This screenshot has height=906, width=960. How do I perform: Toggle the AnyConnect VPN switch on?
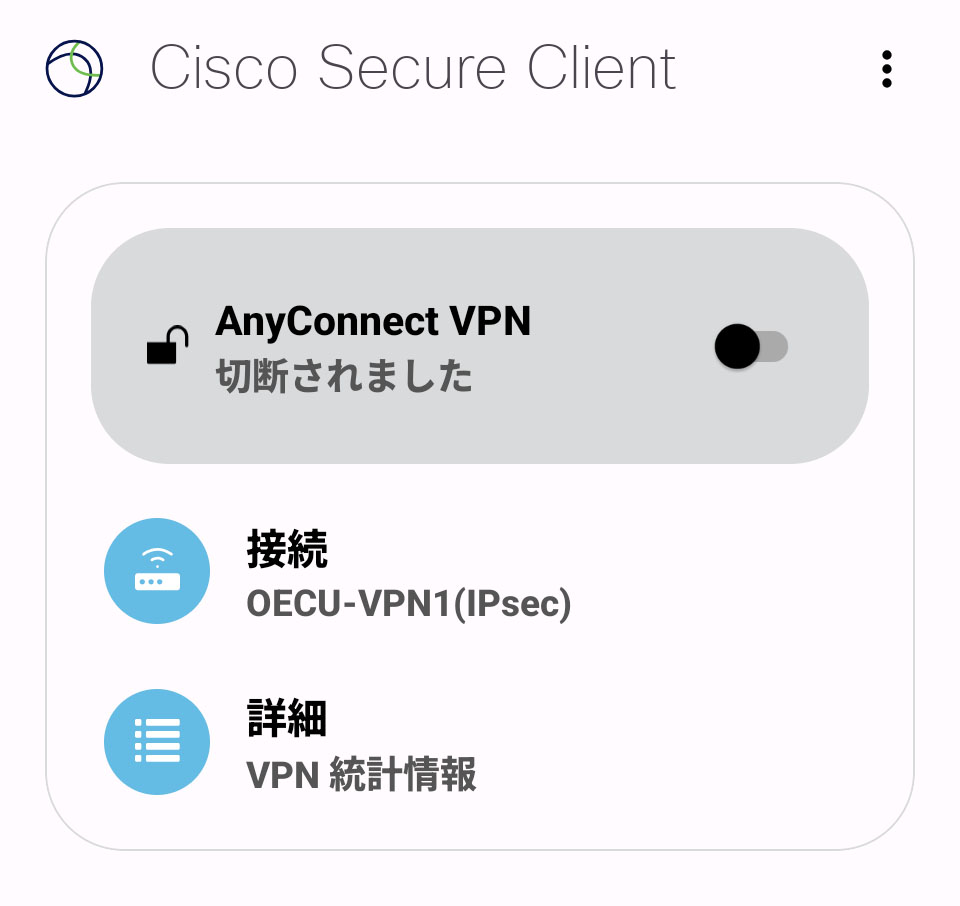click(751, 347)
